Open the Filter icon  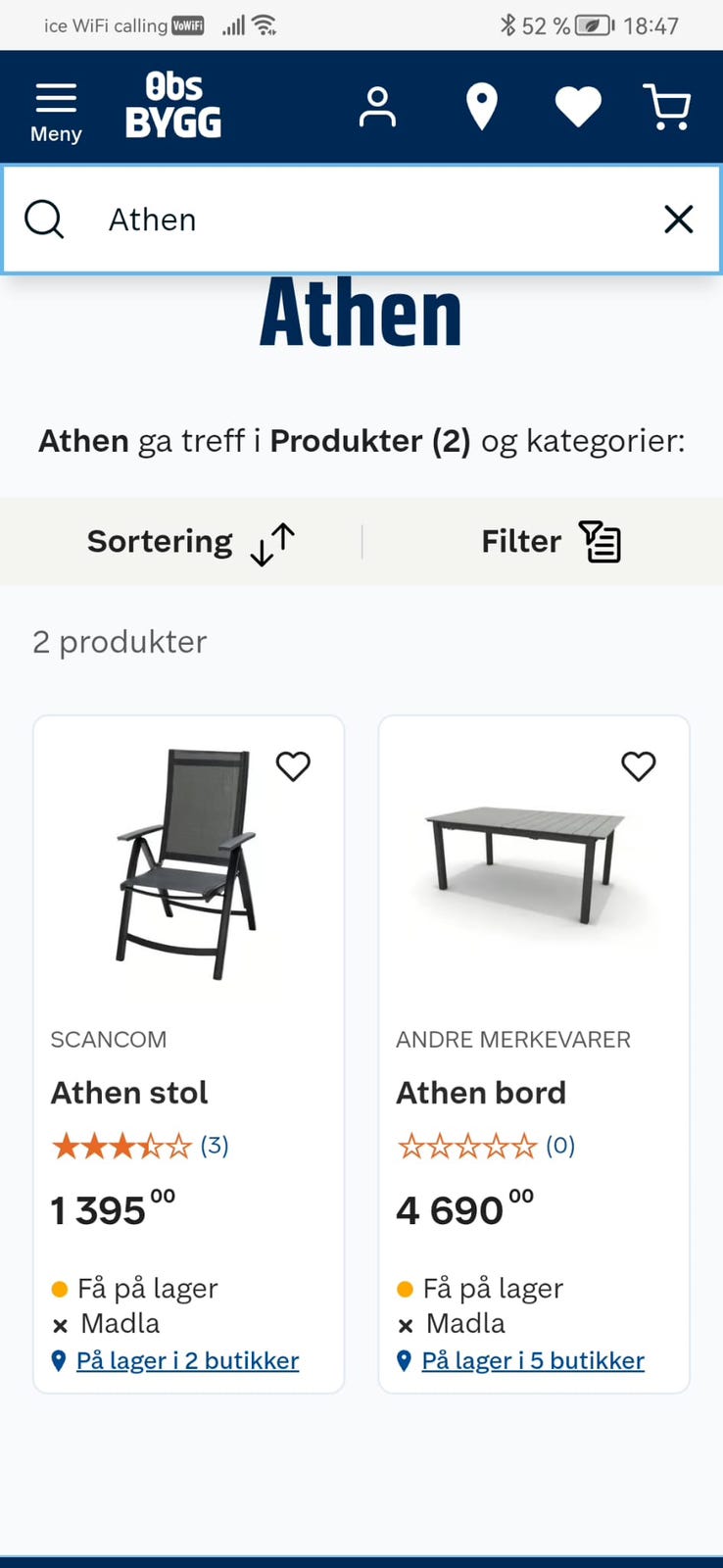600,540
